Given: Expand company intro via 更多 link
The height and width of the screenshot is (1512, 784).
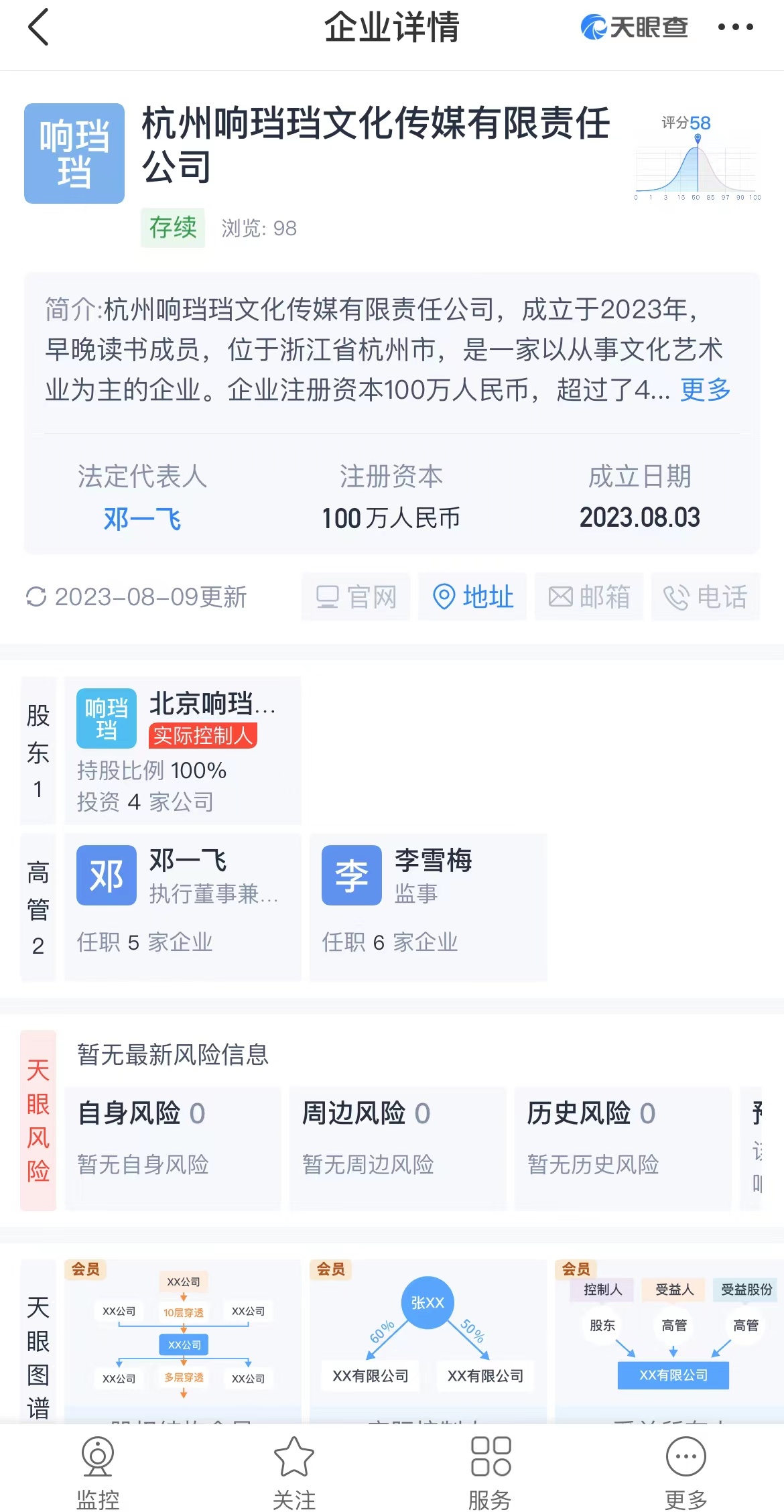Looking at the screenshot, I should (x=705, y=389).
